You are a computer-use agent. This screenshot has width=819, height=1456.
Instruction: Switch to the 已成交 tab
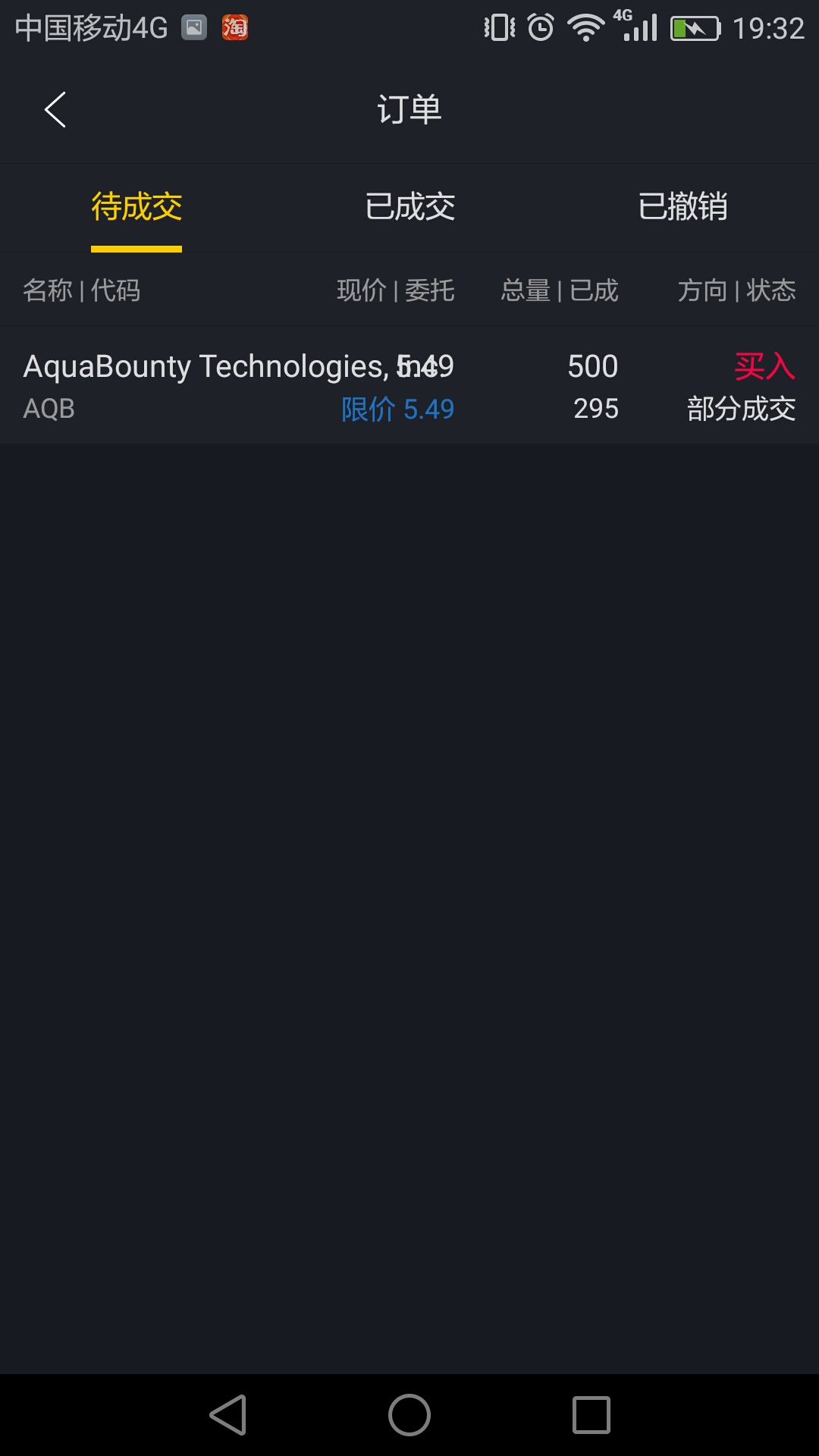tap(409, 207)
